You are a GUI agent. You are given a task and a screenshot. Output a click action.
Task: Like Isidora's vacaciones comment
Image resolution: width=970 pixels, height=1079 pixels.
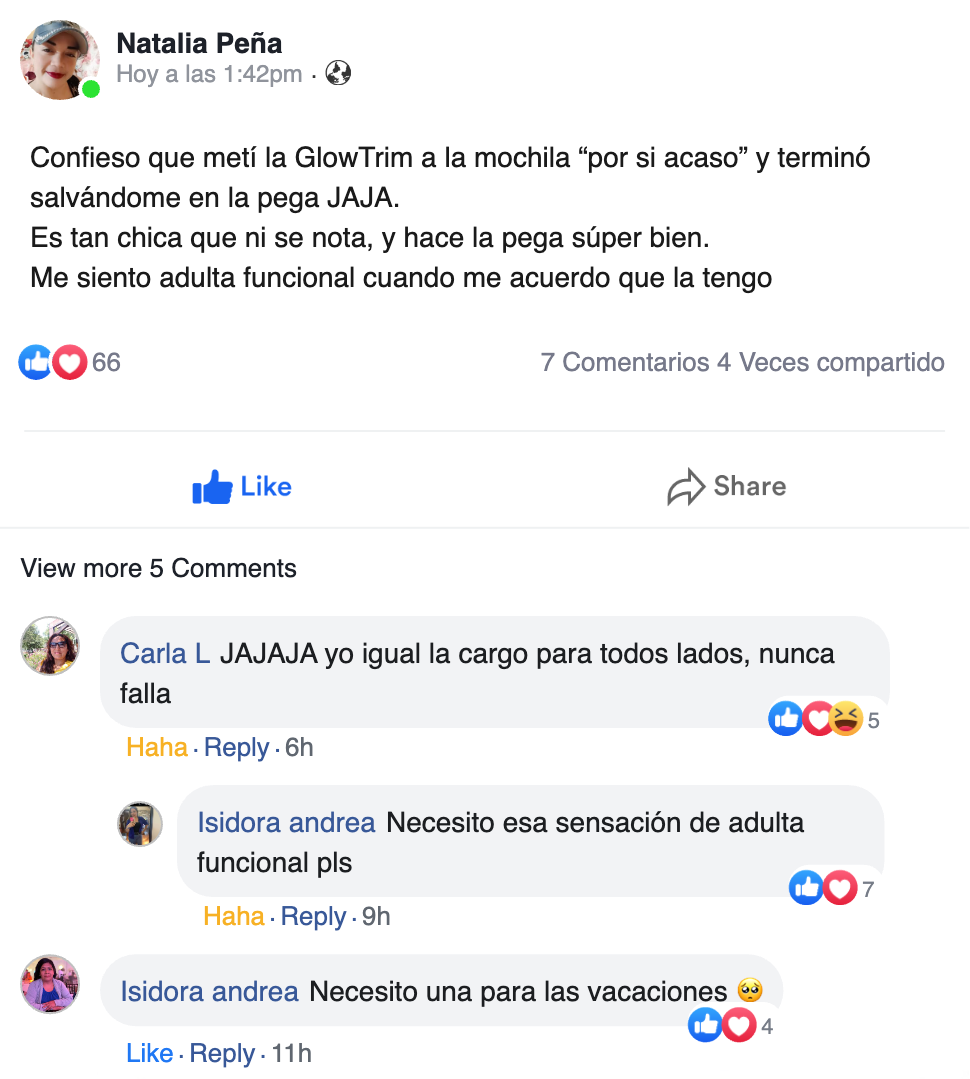pyautogui.click(x=149, y=1053)
